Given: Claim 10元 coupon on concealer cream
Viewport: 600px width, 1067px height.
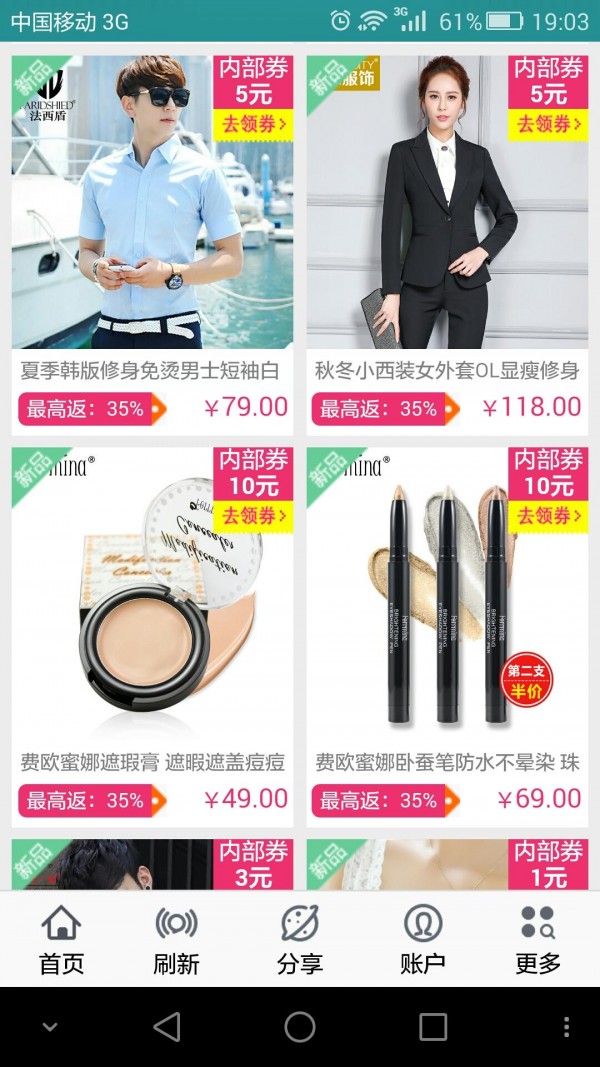Looking at the screenshot, I should click(254, 516).
